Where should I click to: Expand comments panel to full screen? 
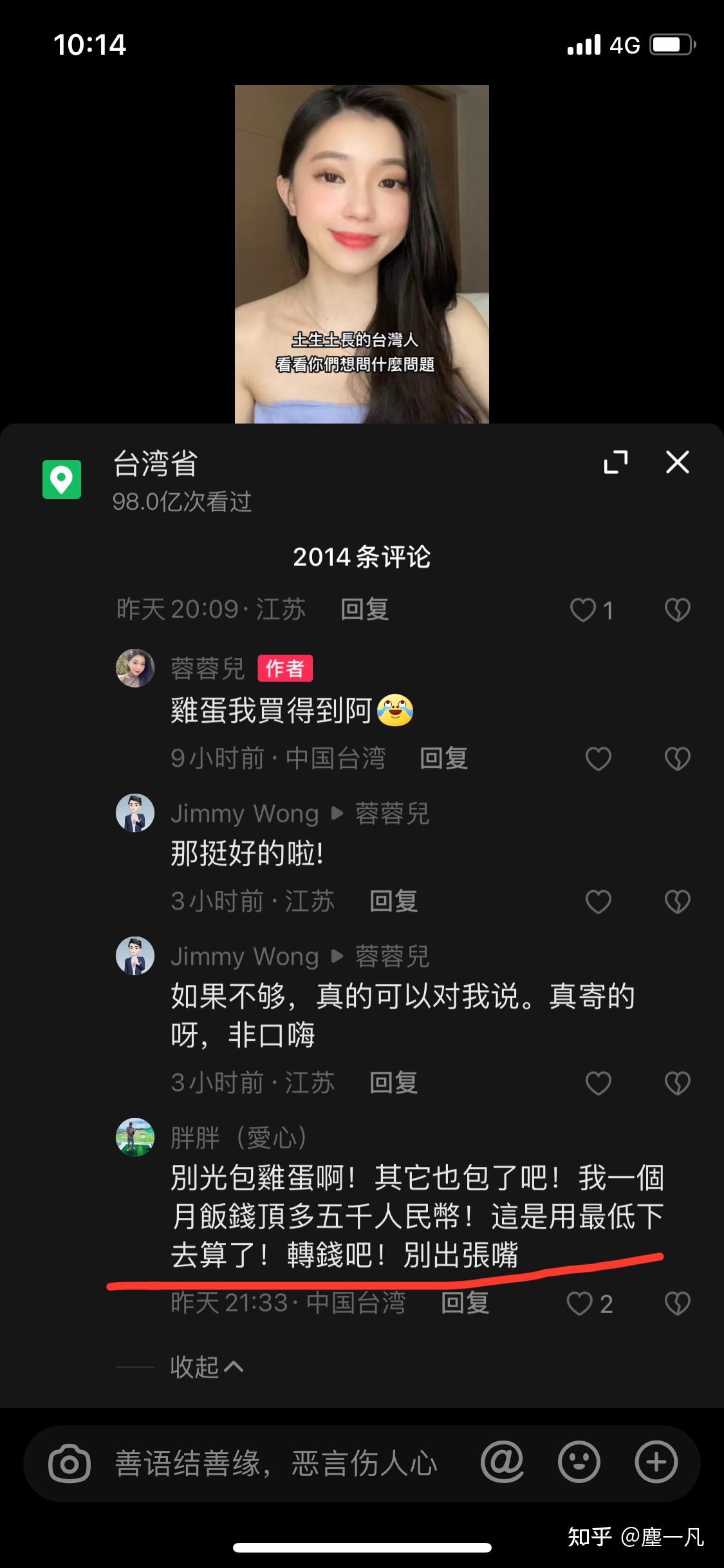point(616,462)
